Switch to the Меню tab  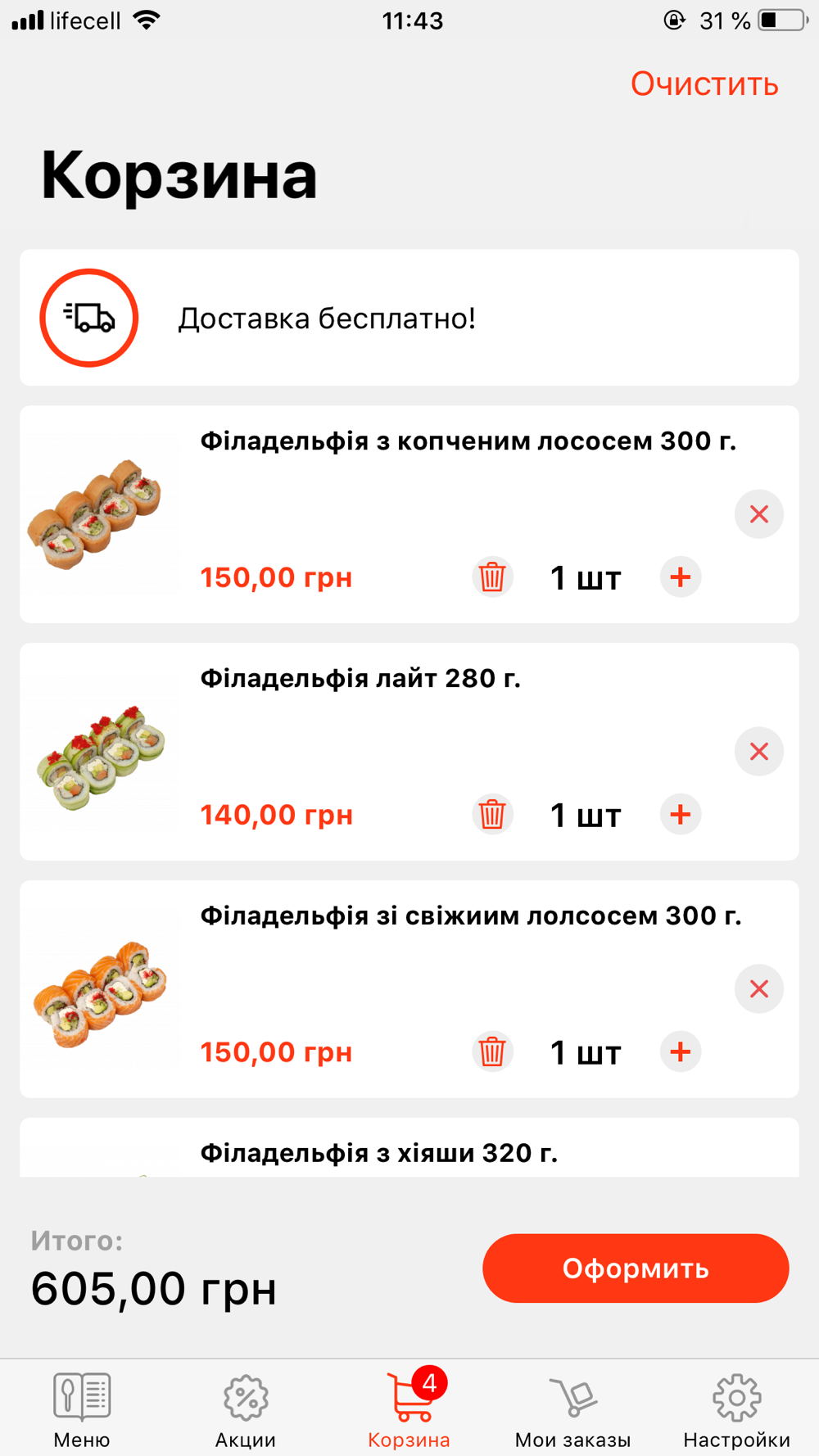(82, 1410)
